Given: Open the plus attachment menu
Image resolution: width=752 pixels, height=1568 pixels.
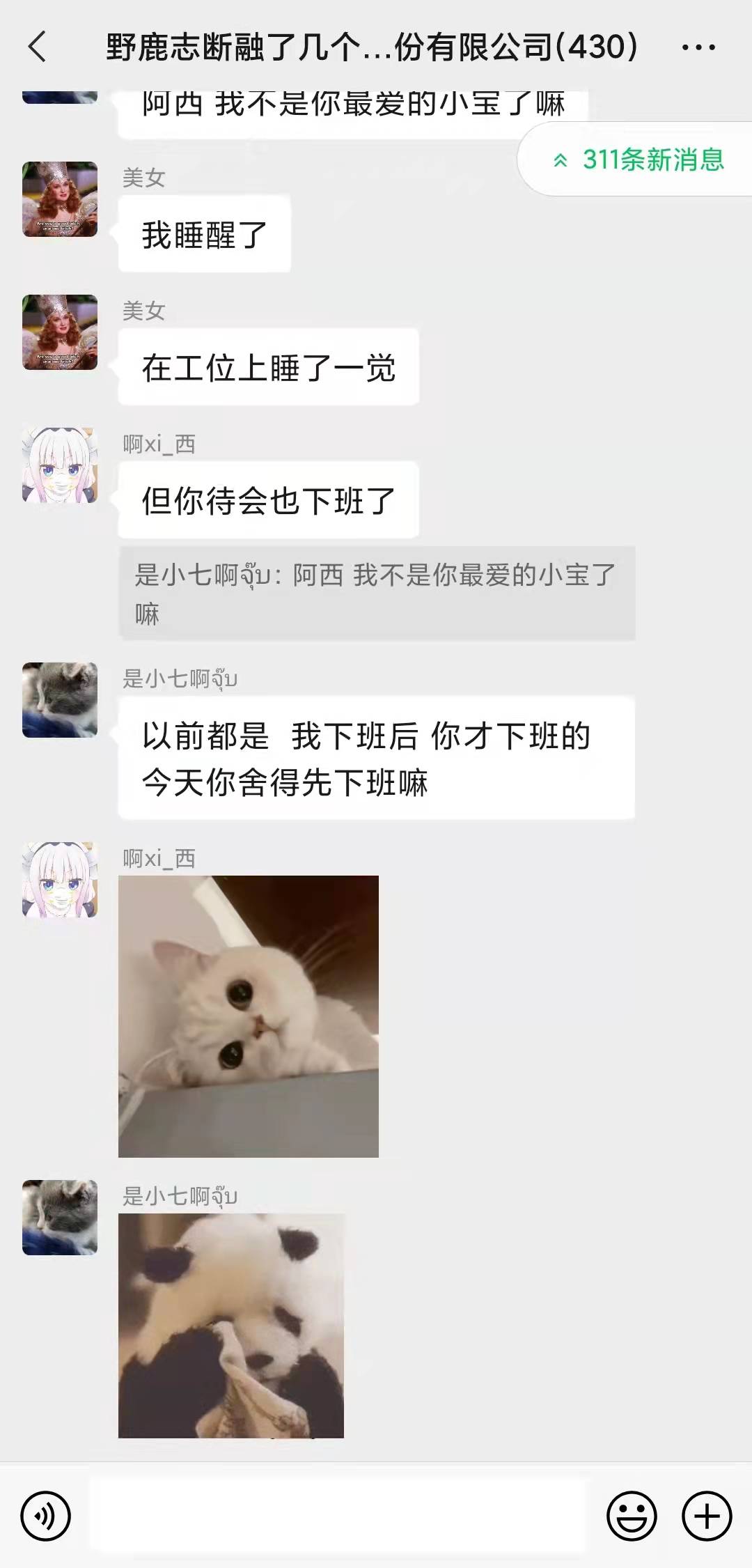Looking at the screenshot, I should click(707, 1516).
